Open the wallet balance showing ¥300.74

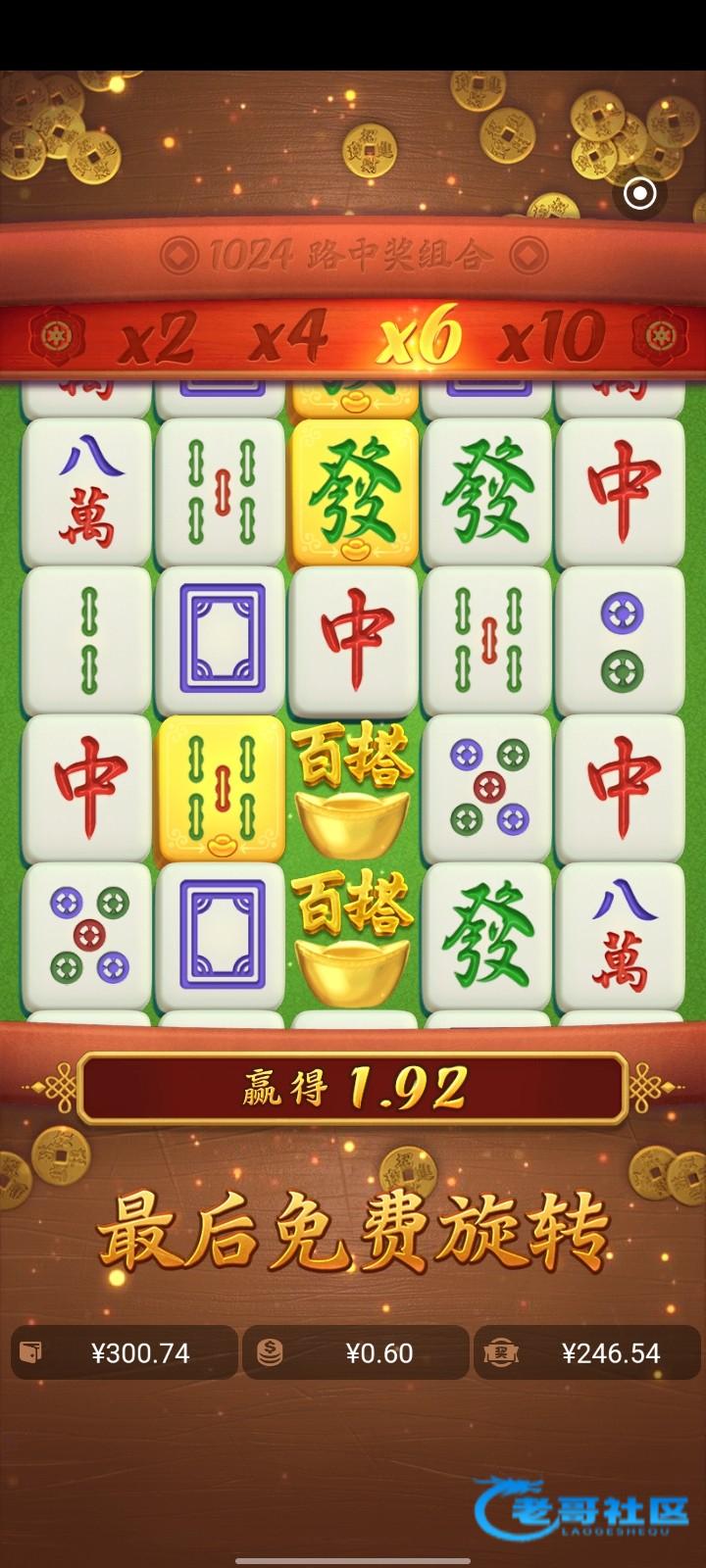pyautogui.click(x=124, y=1353)
